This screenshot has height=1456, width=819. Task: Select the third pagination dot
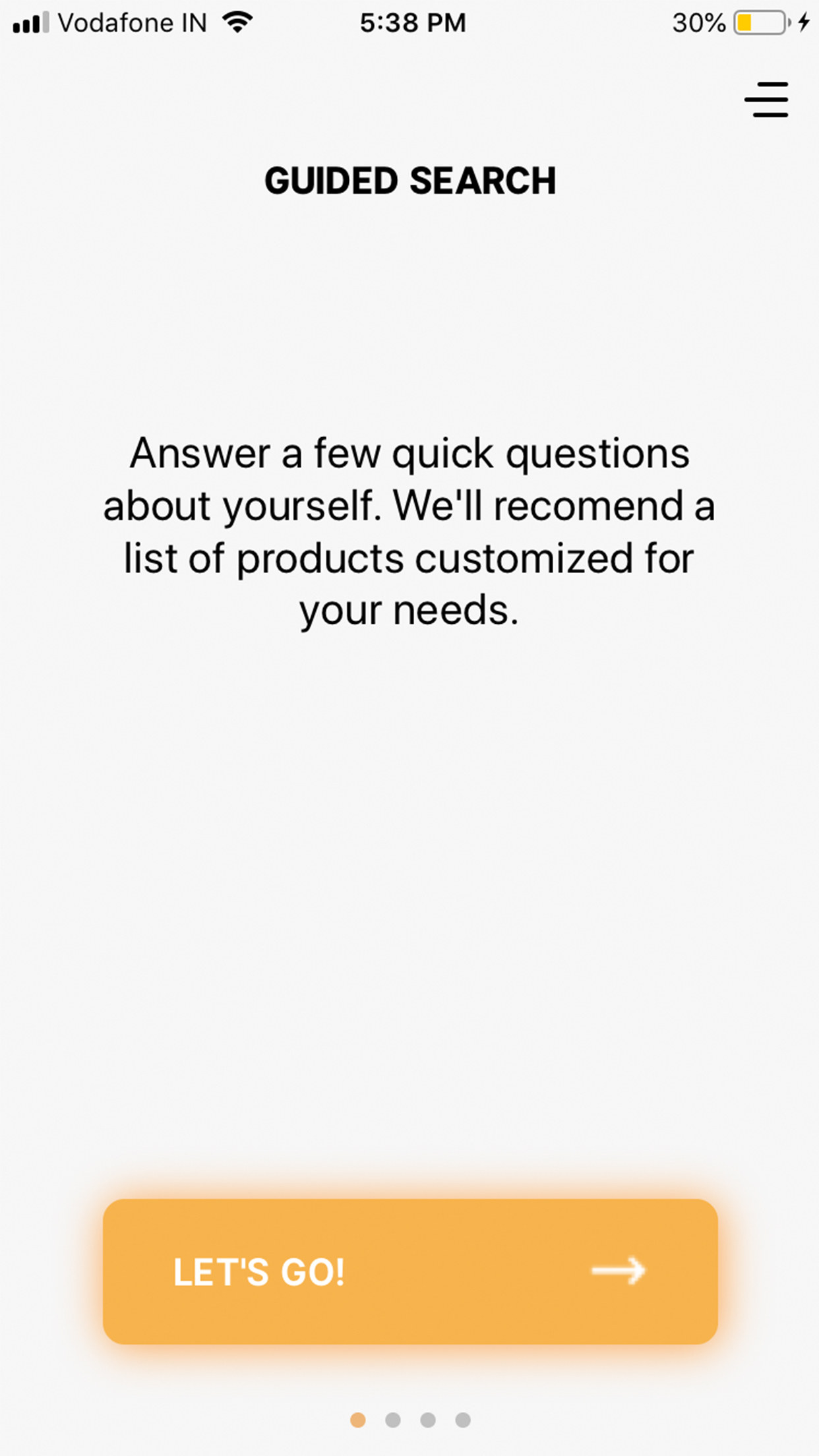(427, 1418)
